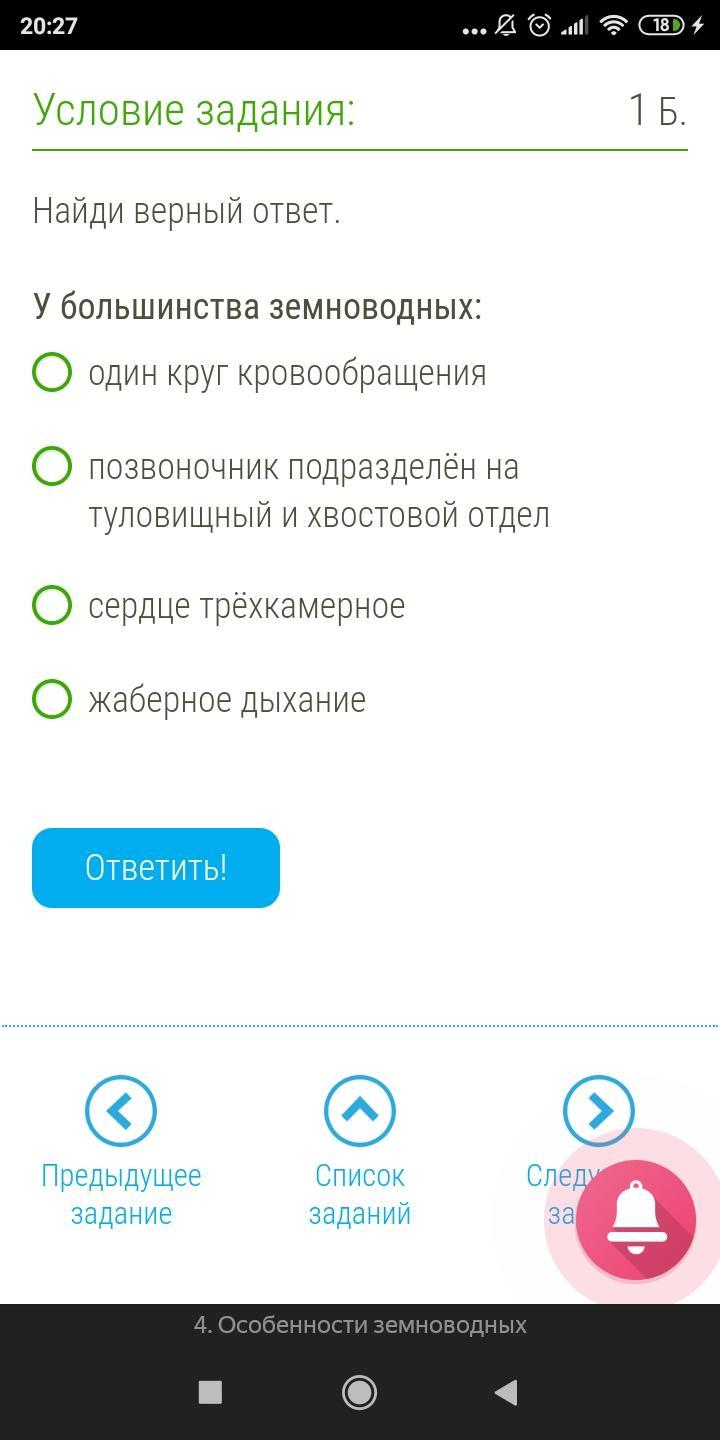
Task: Select the 'один круг кровообращения' answer
Action: pyautogui.click(x=52, y=373)
